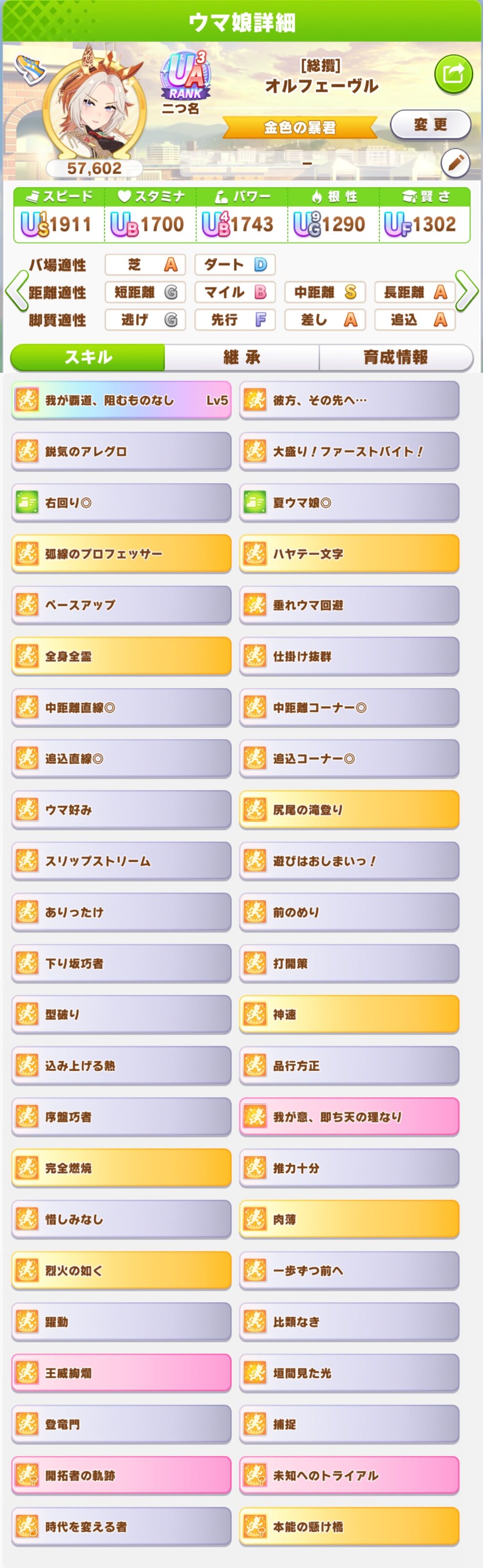483x1568 pixels.
Task: Show details for 我が意、即ち天の理なり
Action: (x=349, y=1117)
